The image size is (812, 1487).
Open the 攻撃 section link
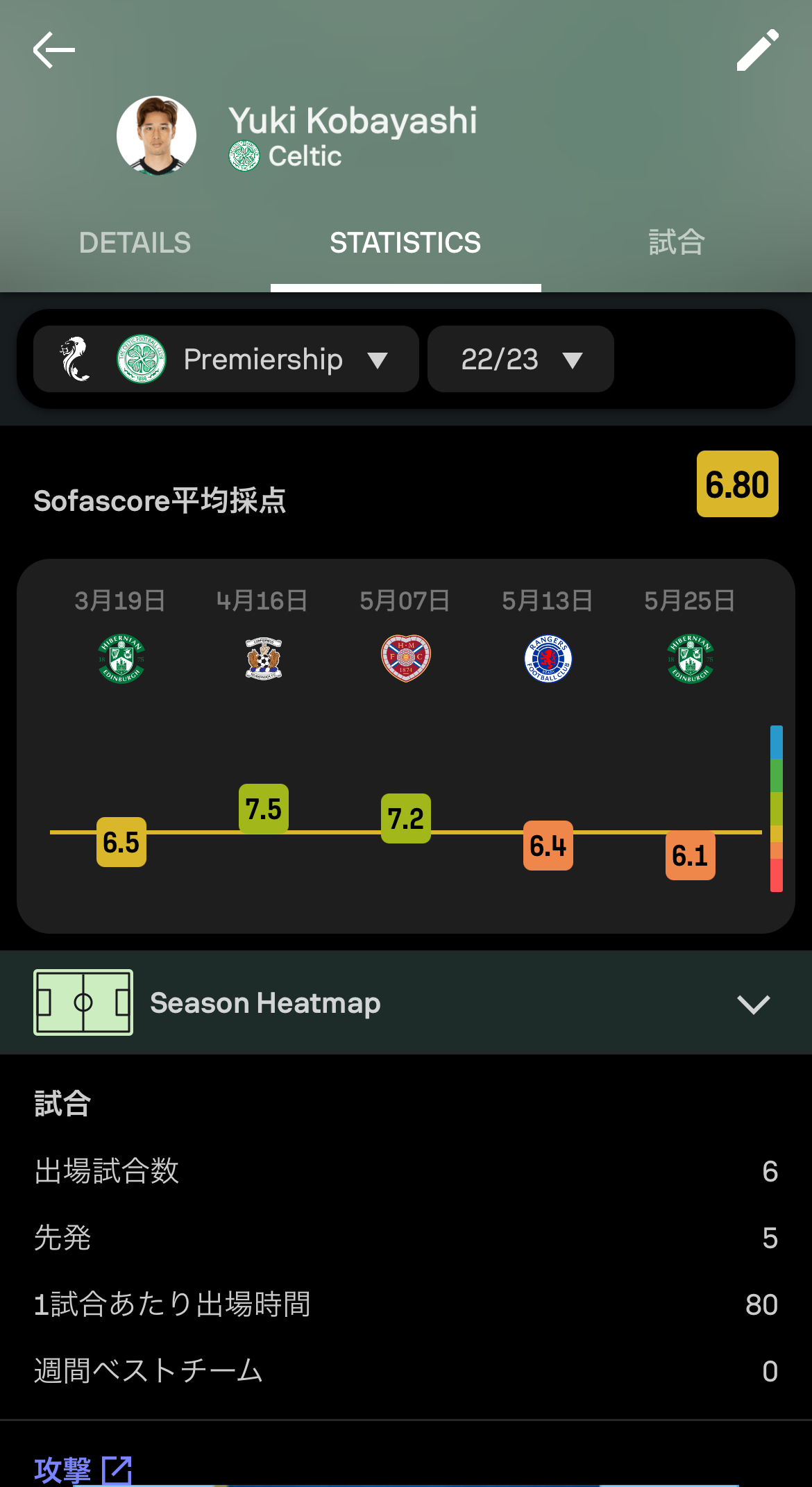[83, 1469]
